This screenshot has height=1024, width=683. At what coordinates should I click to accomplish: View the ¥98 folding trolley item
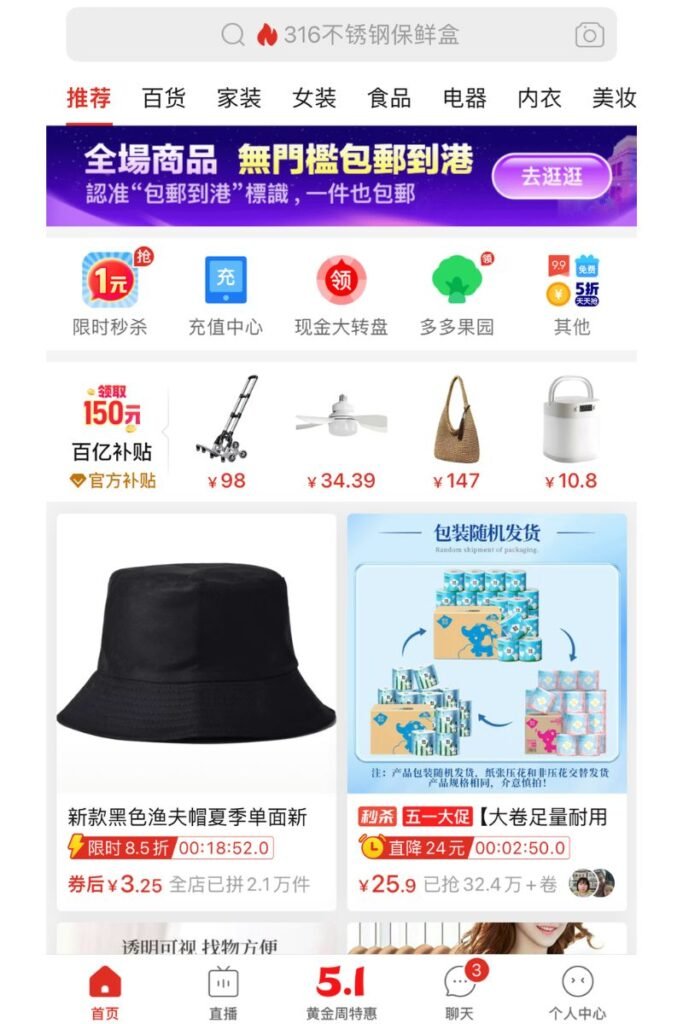[x=224, y=434]
